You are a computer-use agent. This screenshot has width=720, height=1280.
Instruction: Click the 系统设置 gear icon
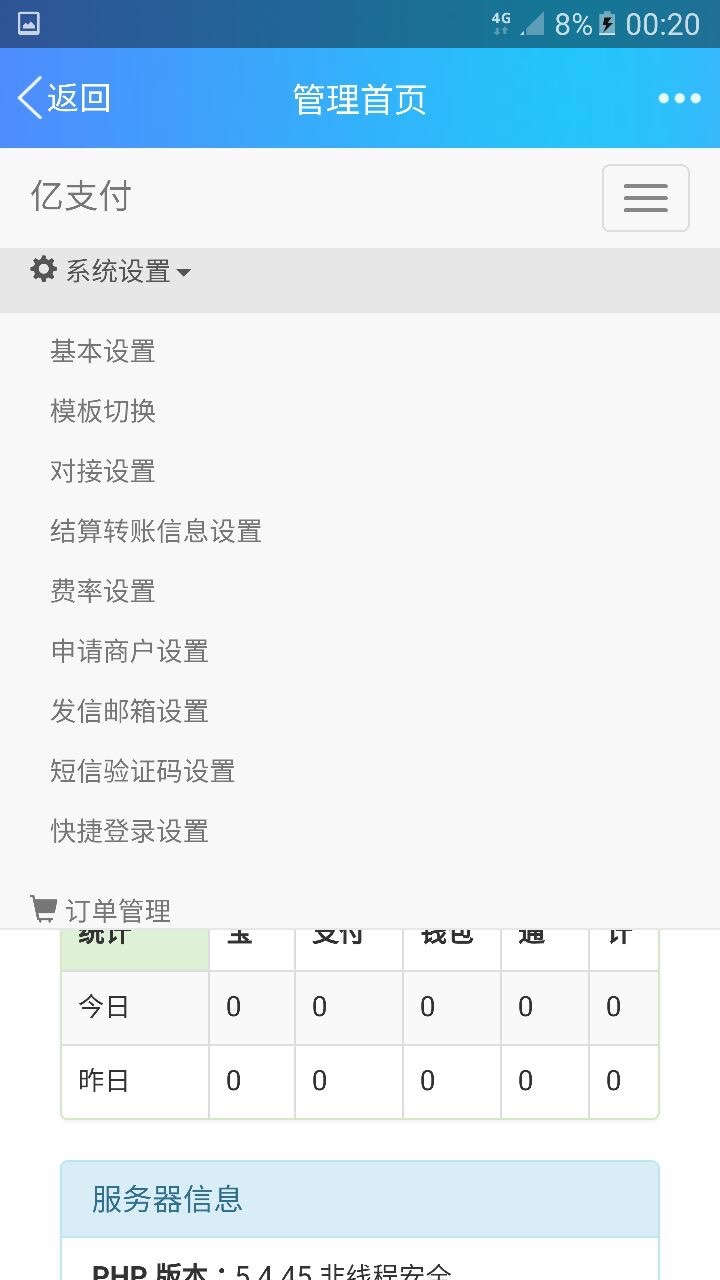42,268
